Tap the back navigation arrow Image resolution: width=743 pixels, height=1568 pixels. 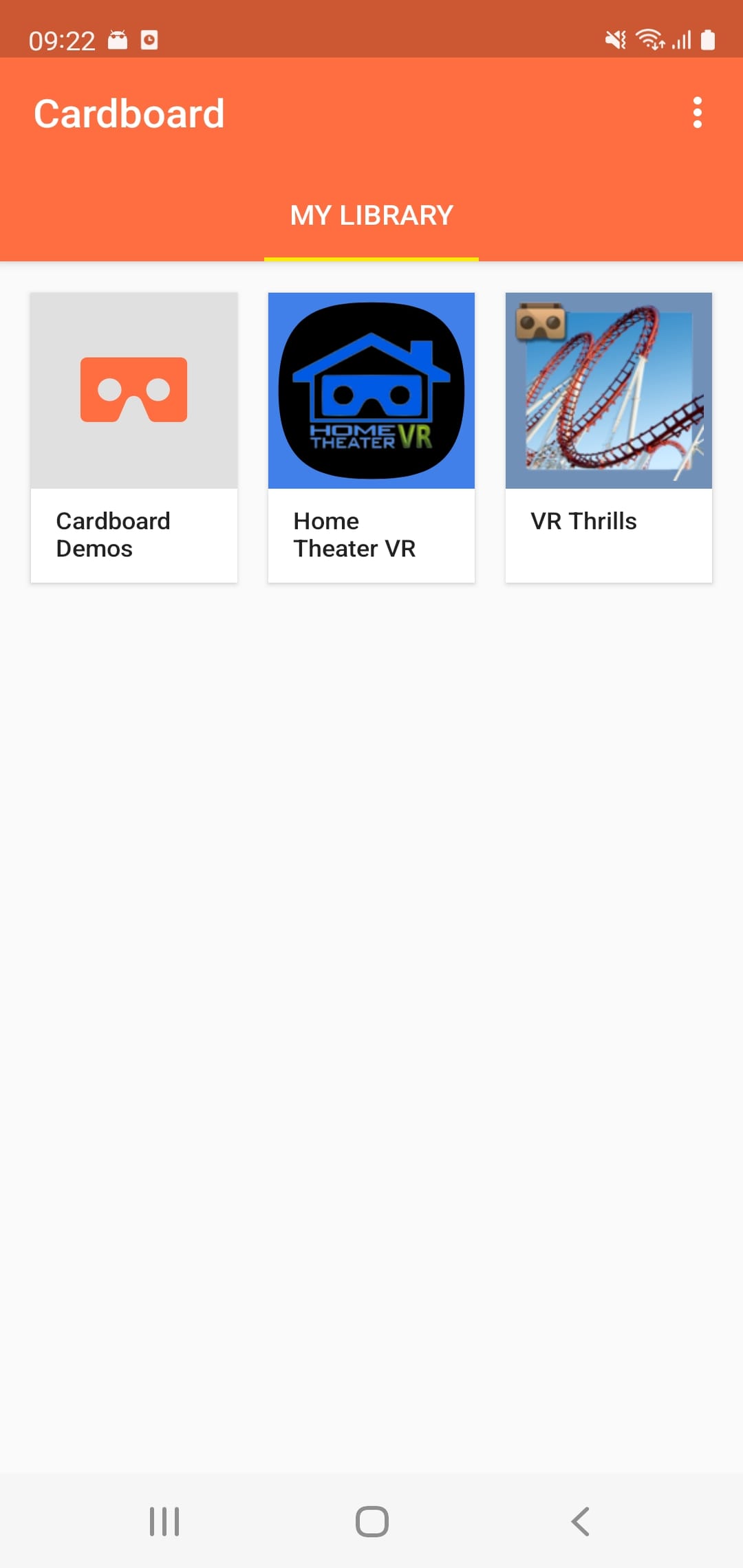[580, 1521]
